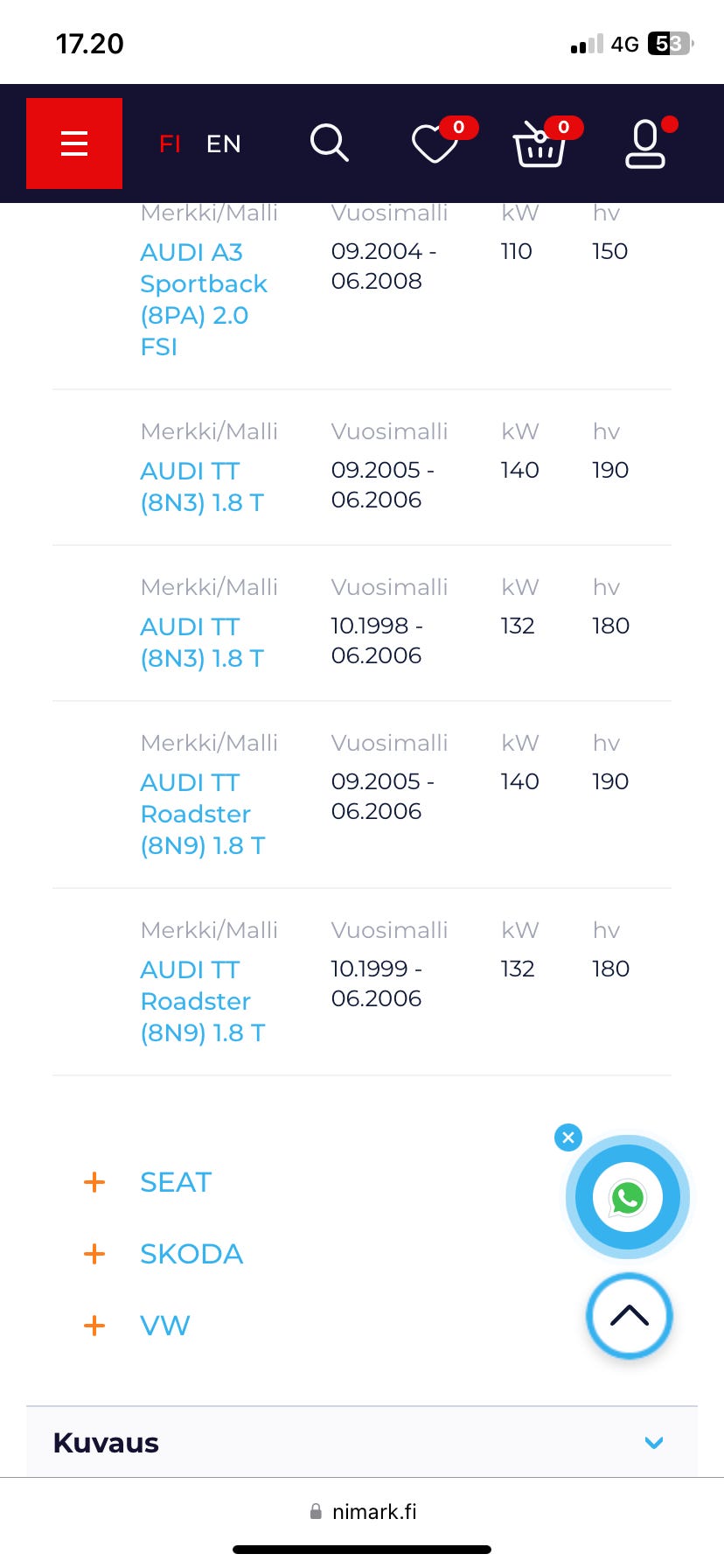Switch language to FI
The image size is (724, 1568).
tap(170, 143)
